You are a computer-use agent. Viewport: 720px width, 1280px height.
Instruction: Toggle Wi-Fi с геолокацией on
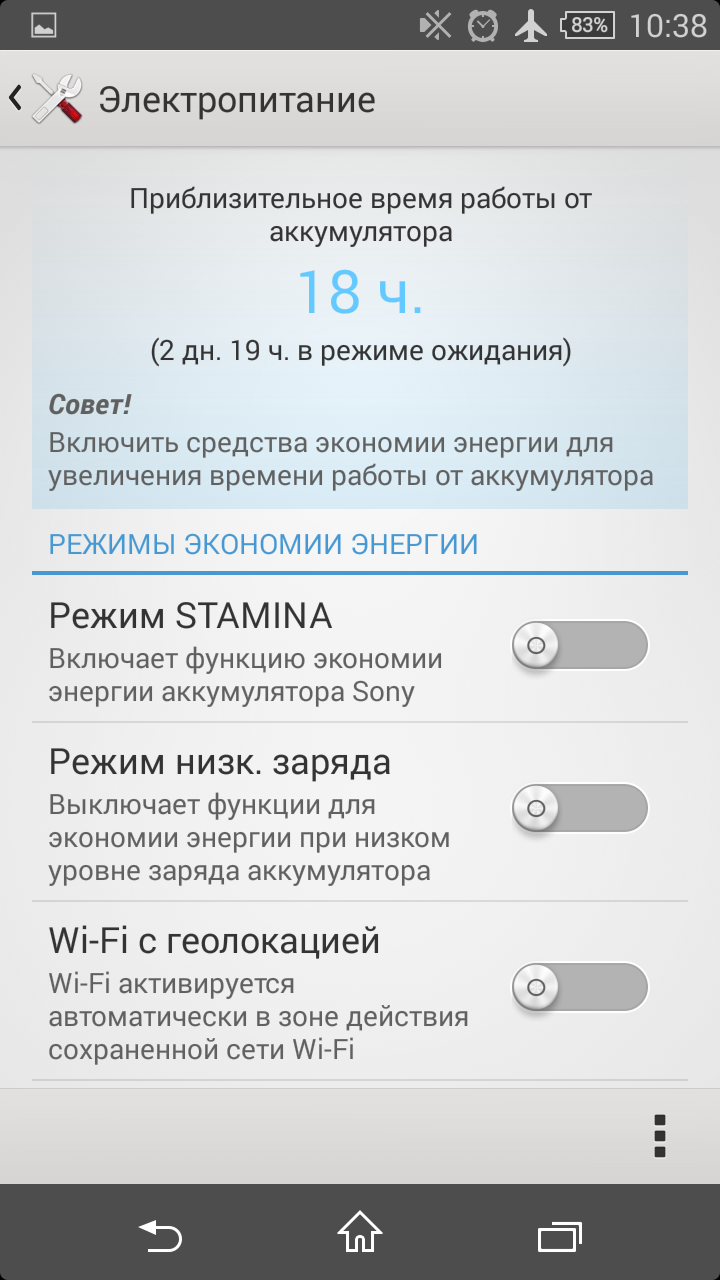580,988
